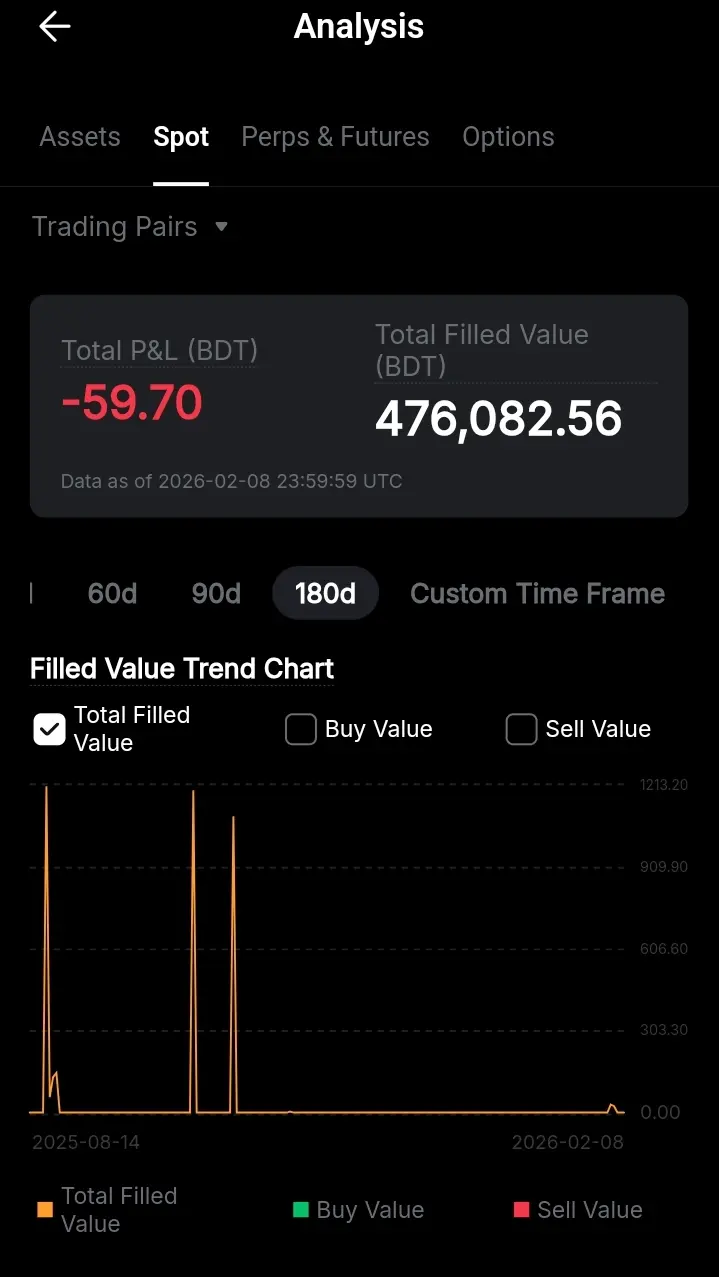Select the 180d time range

point(325,594)
